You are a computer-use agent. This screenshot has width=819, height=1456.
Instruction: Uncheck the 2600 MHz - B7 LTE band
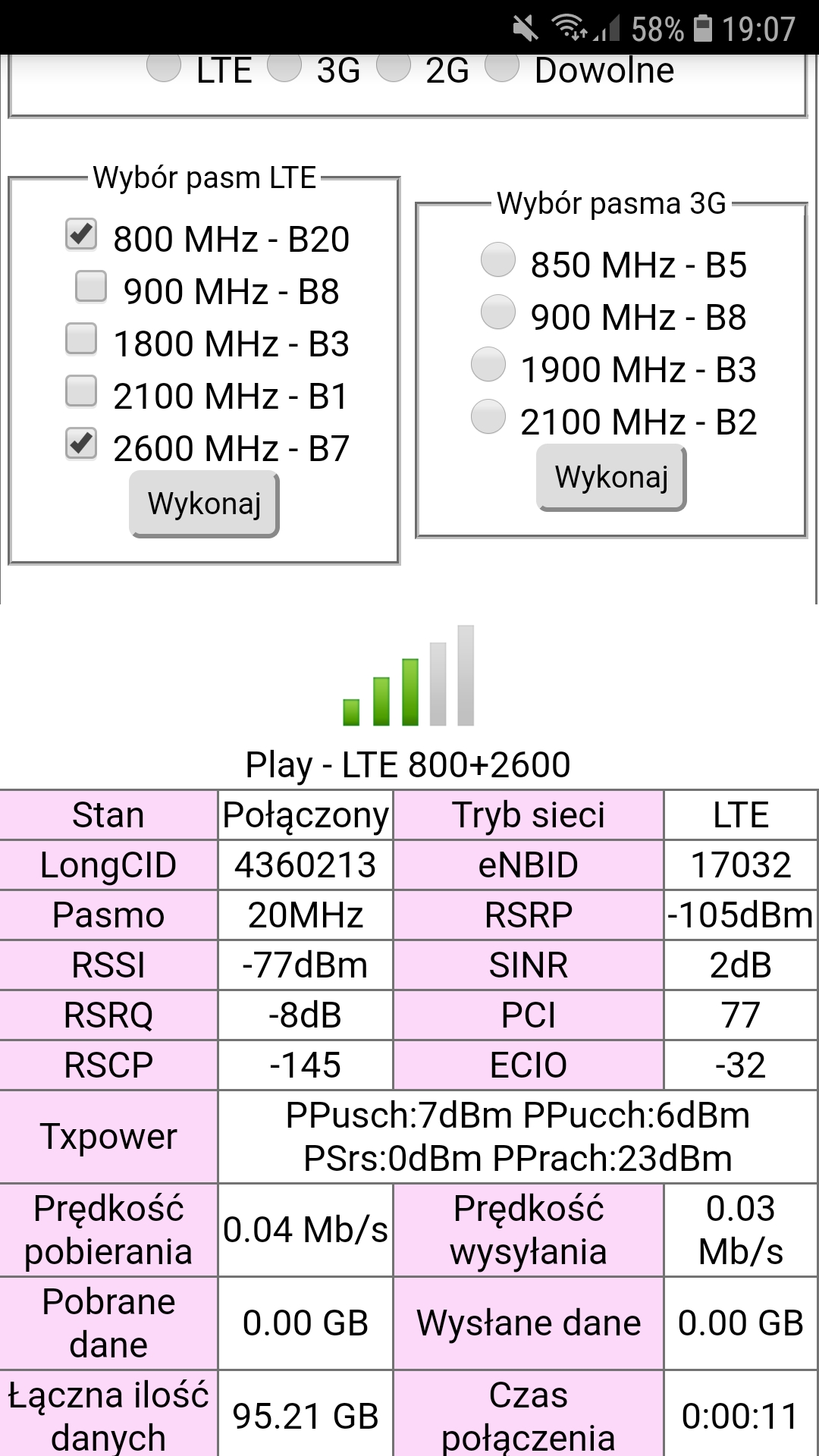click(81, 444)
